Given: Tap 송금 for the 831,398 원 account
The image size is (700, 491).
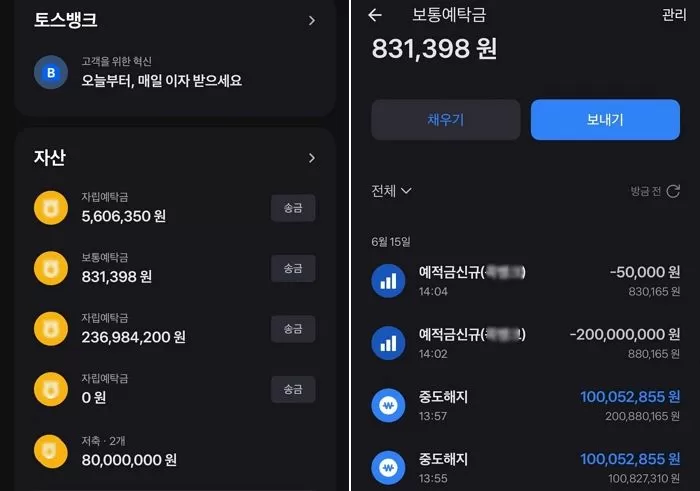Looking at the screenshot, I should tap(293, 268).
